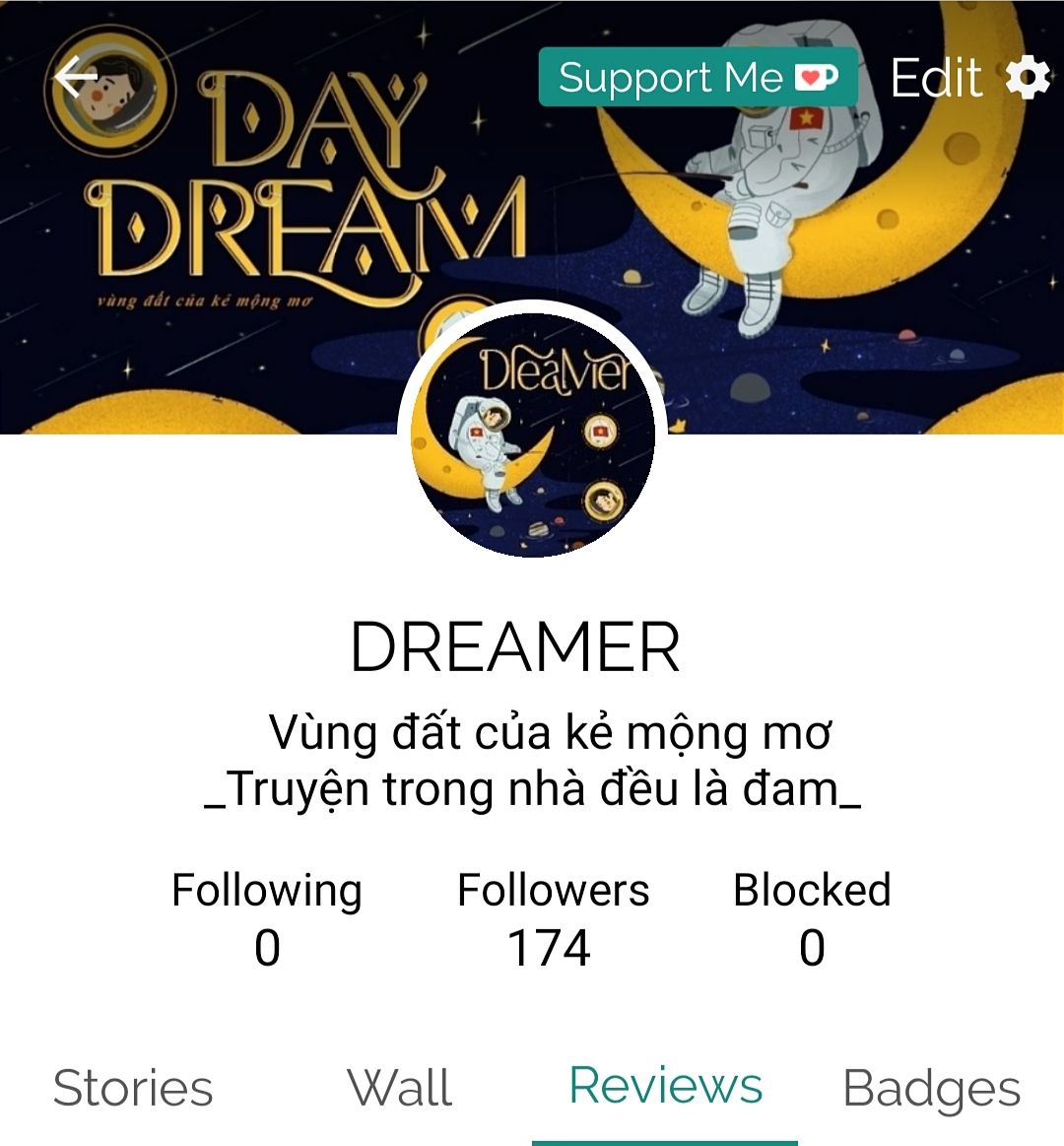
Task: Go back using the arrow icon
Action: pos(76,76)
